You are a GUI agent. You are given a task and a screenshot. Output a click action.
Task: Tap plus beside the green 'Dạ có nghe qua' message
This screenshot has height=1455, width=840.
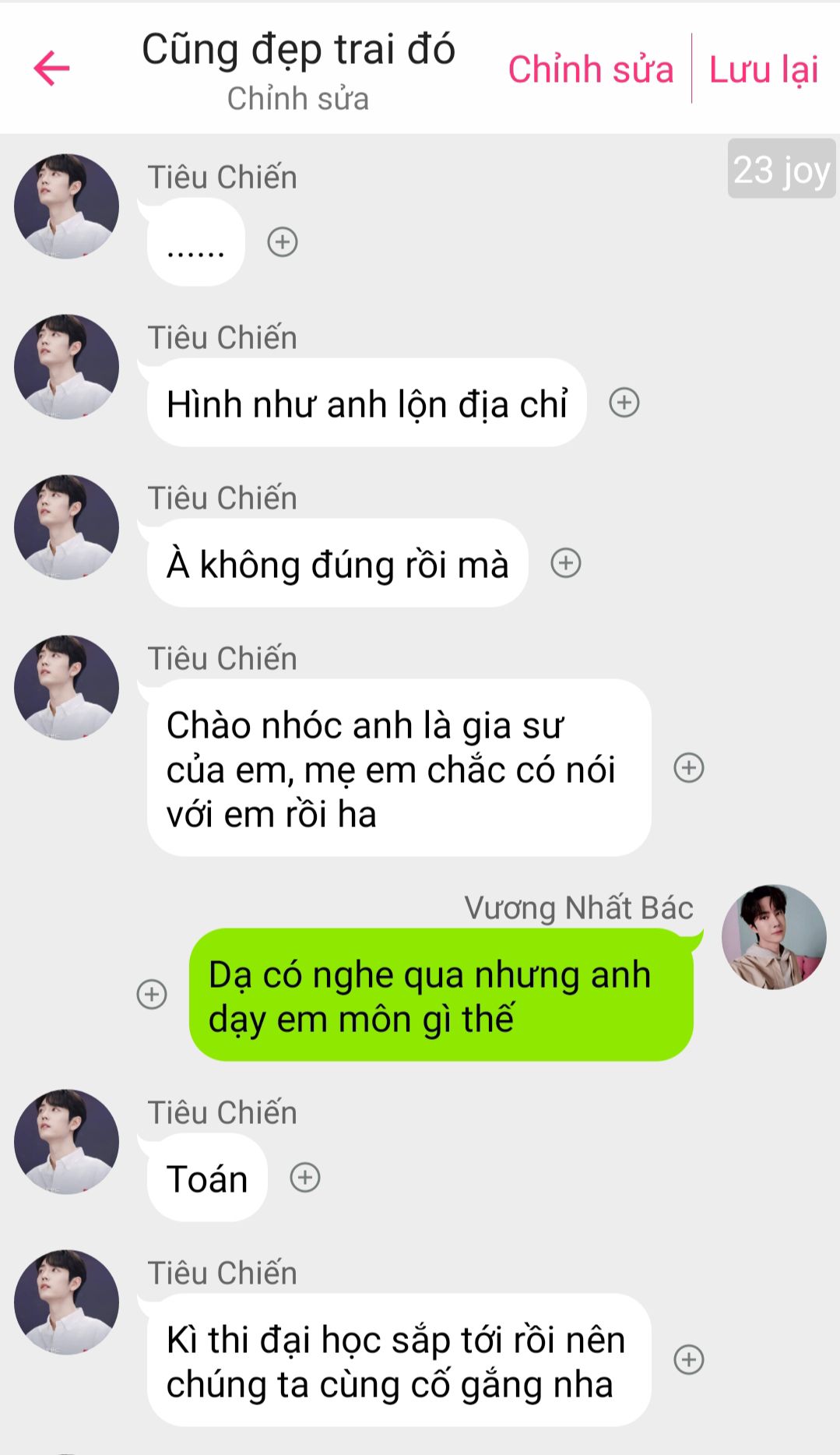pyautogui.click(x=152, y=995)
